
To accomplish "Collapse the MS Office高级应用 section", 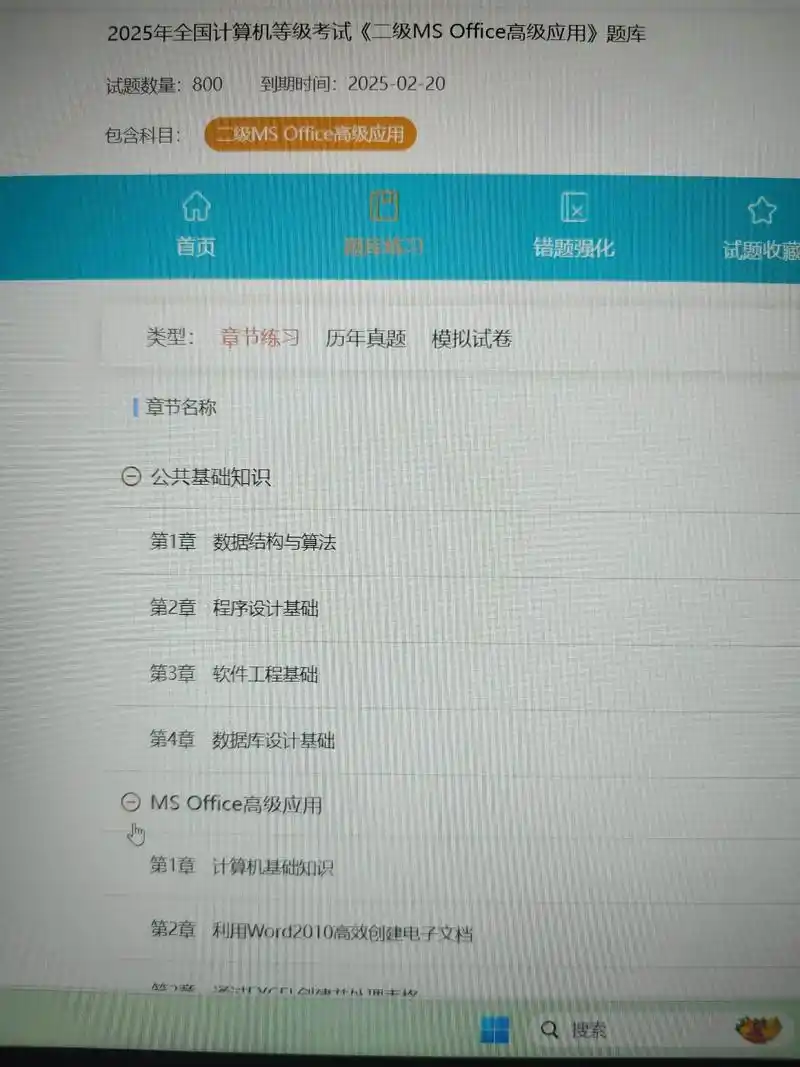I will point(131,803).
